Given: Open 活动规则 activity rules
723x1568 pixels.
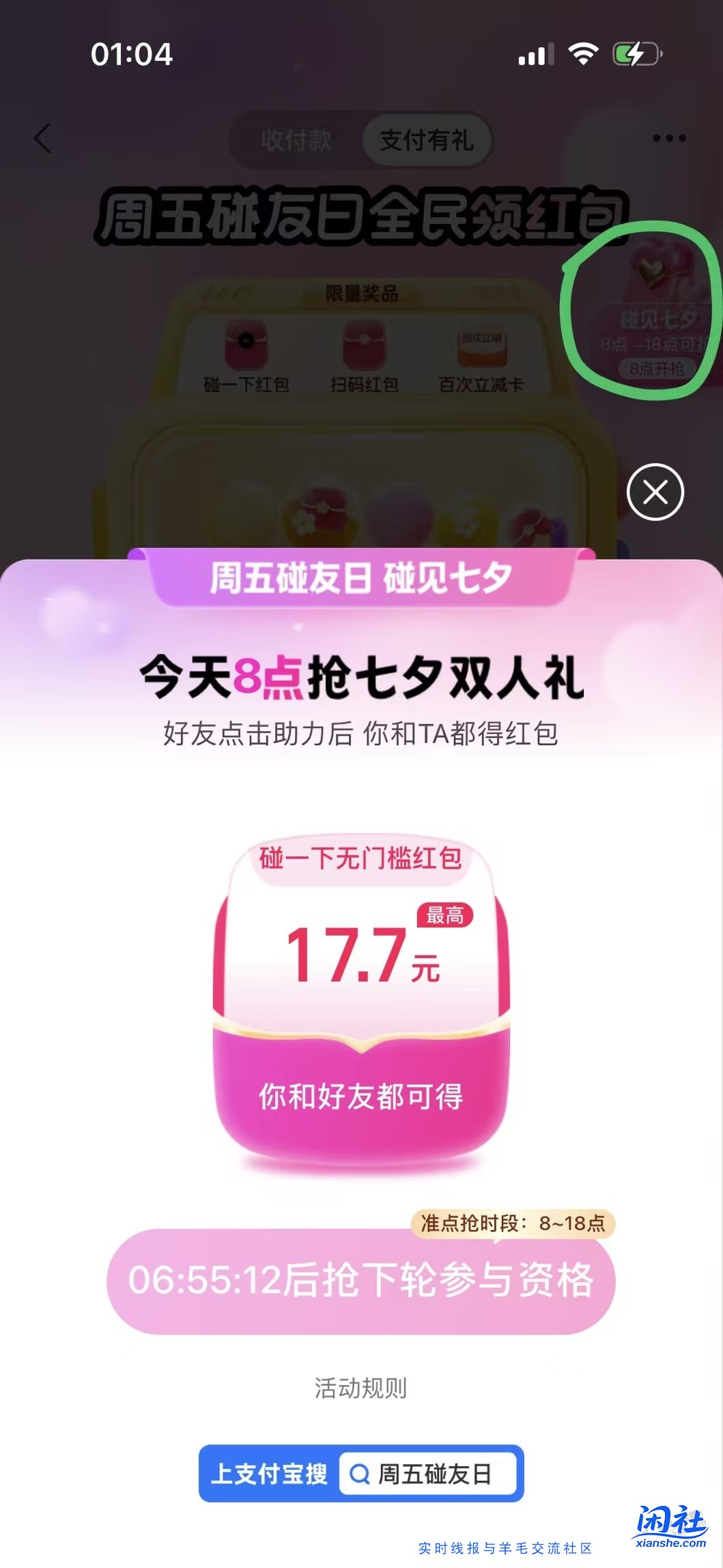Looking at the screenshot, I should [360, 1388].
